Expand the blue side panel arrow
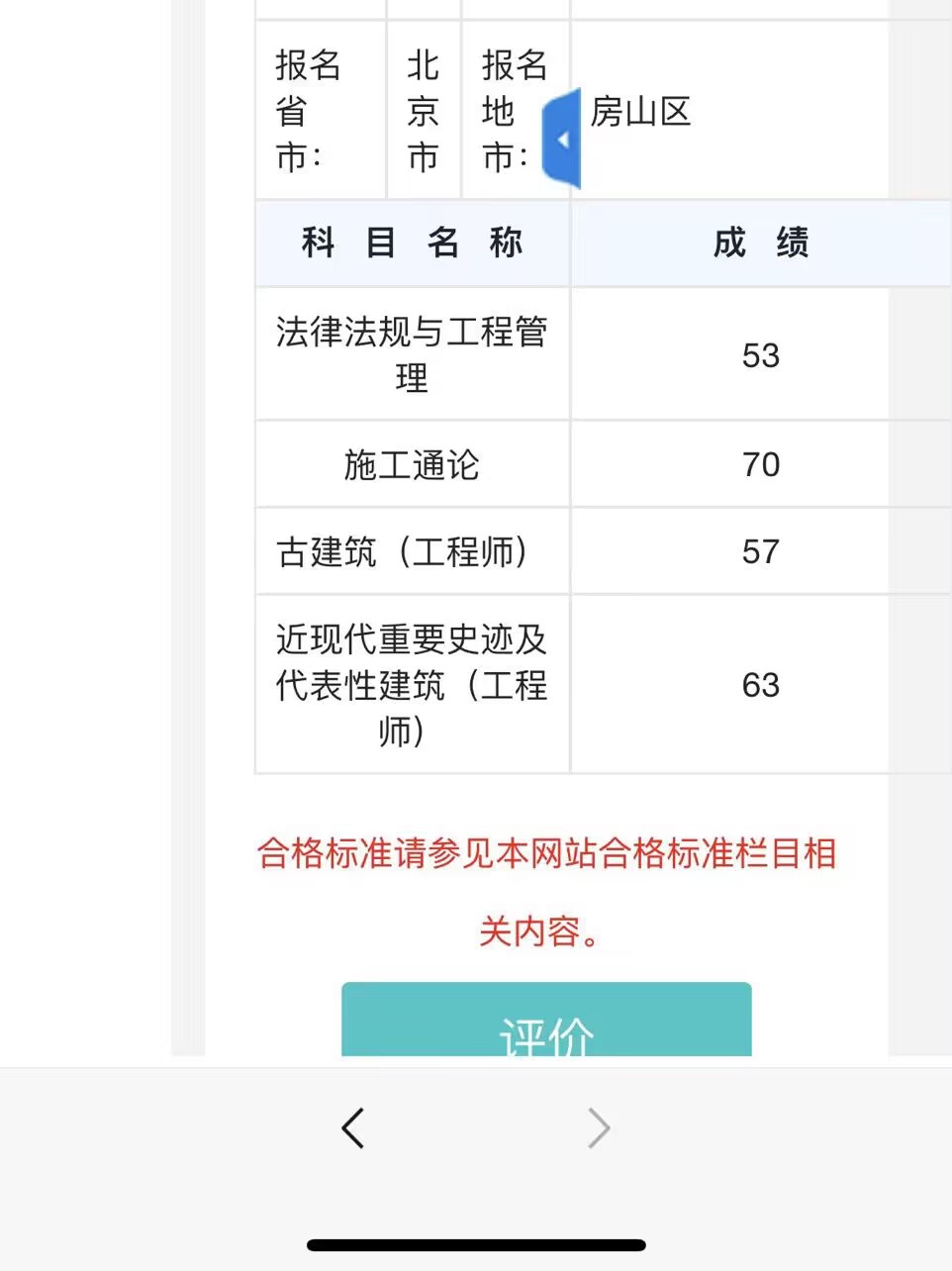Image resolution: width=952 pixels, height=1271 pixels. (562, 140)
